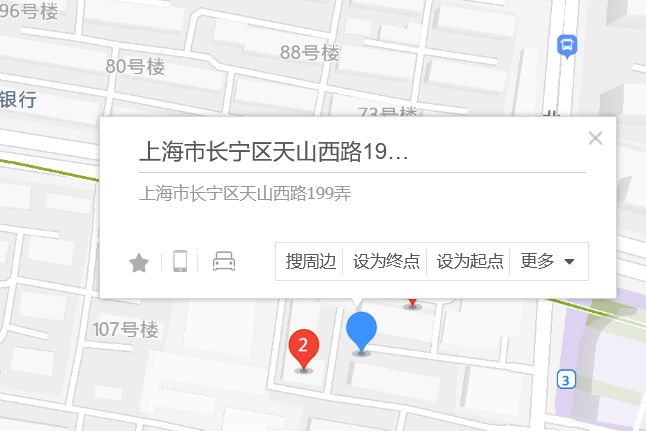The image size is (646, 431).
Task: Select the red marker numbered 2
Action: coord(303,348)
